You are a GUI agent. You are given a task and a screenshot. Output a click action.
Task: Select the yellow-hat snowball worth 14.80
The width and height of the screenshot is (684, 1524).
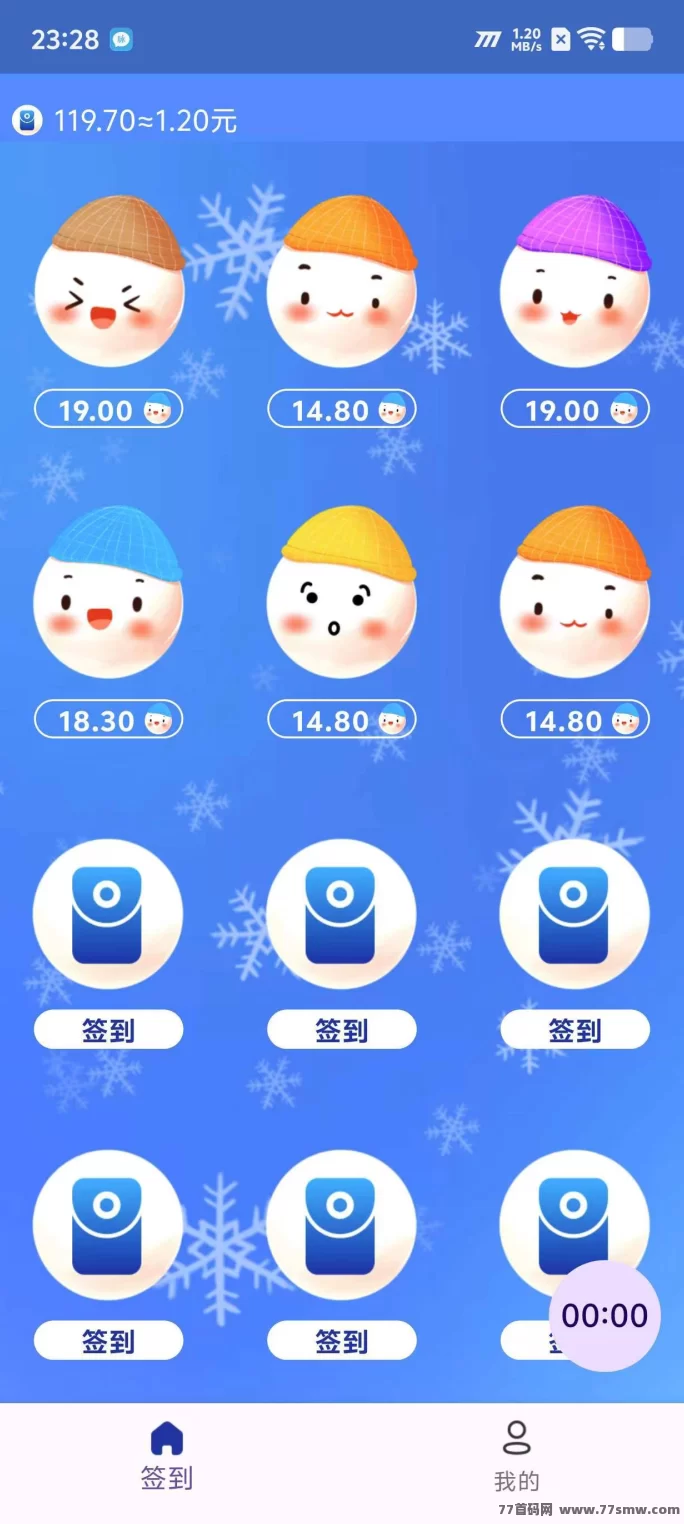(x=342, y=593)
